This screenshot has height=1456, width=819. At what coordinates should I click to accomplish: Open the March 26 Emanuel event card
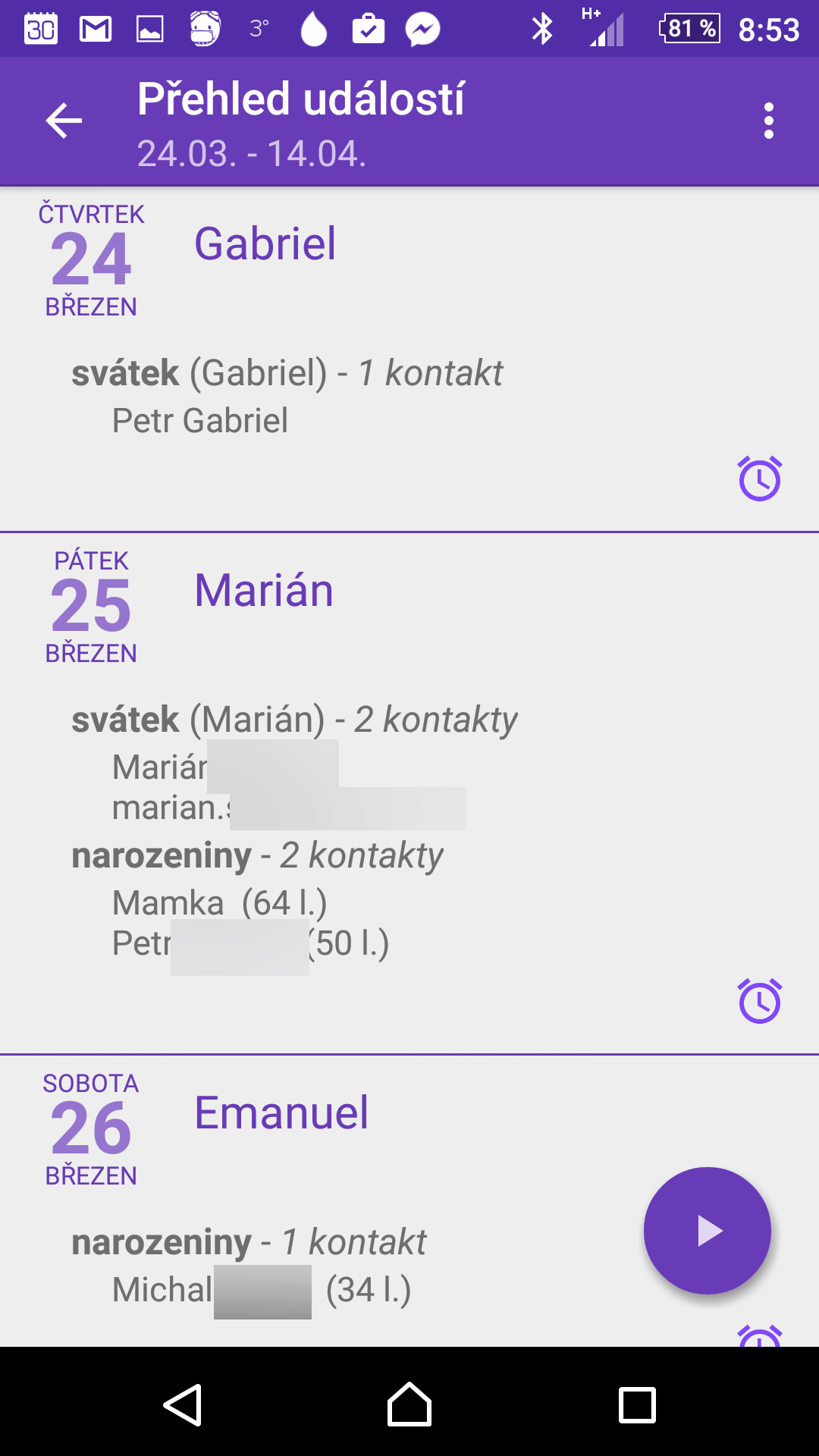tap(409, 1201)
